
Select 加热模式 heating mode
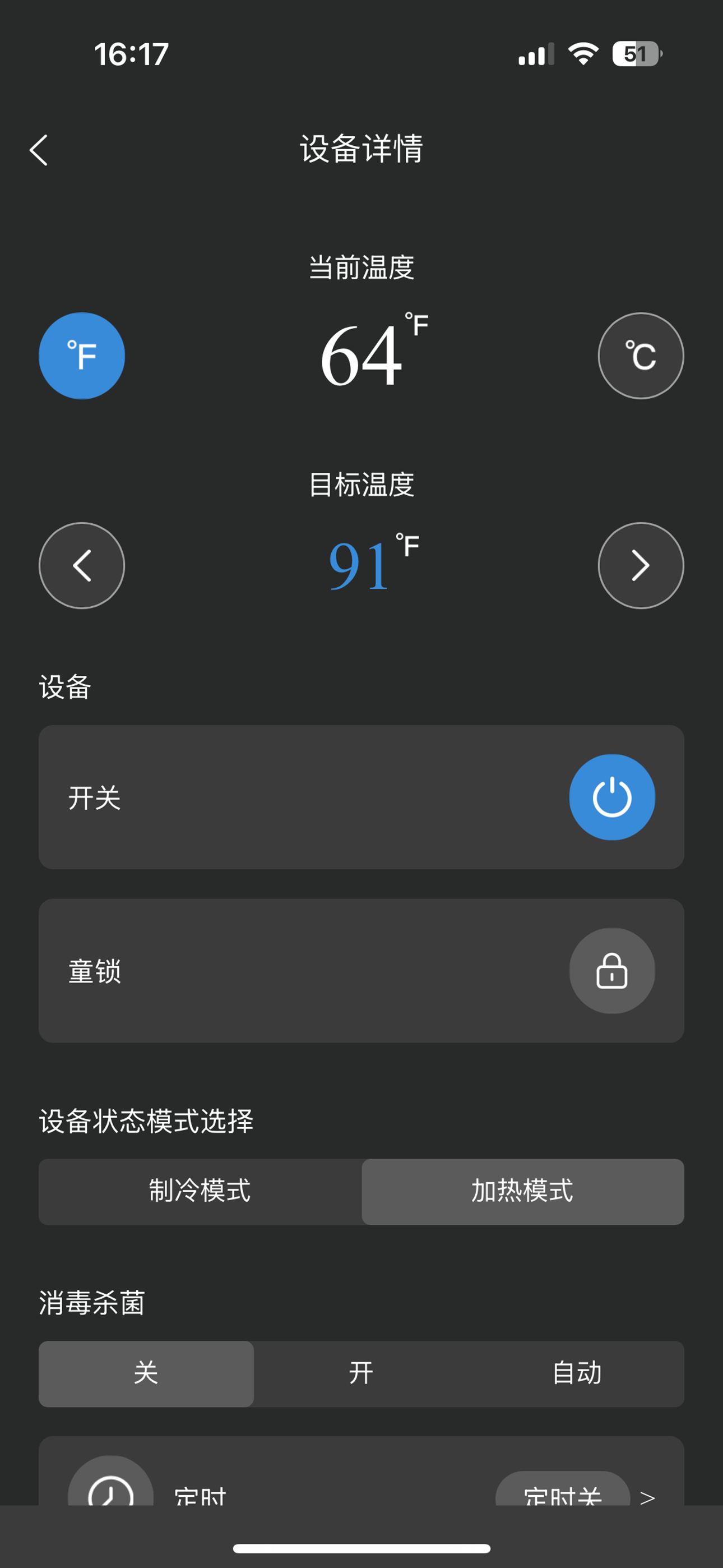point(522,1191)
